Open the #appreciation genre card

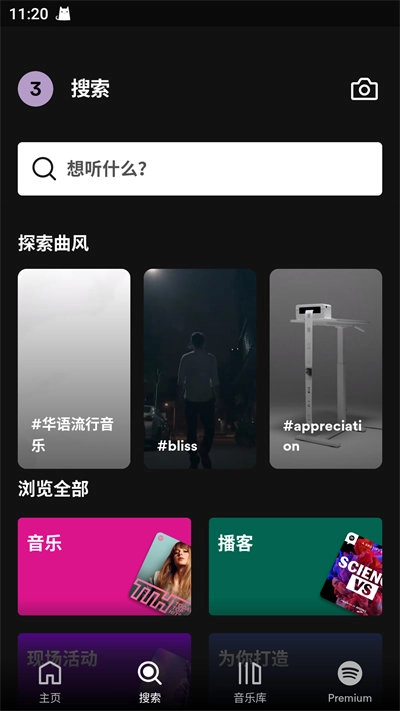coord(326,369)
